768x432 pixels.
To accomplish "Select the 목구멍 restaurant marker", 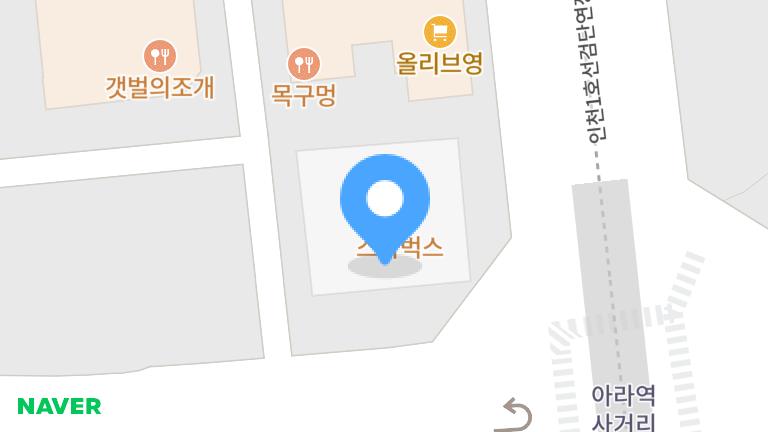I will 304,65.
